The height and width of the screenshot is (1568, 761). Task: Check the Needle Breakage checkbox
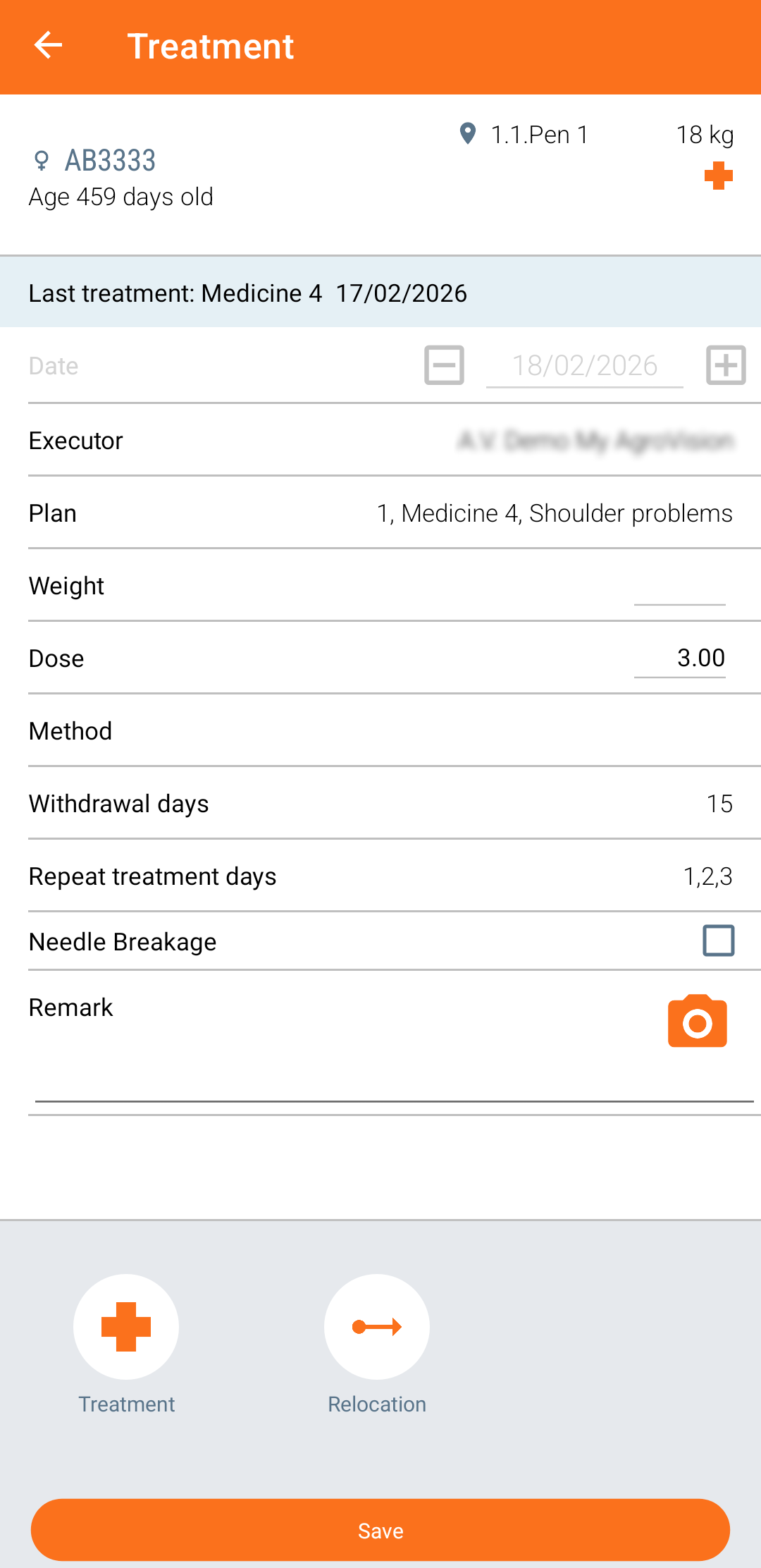point(718,941)
